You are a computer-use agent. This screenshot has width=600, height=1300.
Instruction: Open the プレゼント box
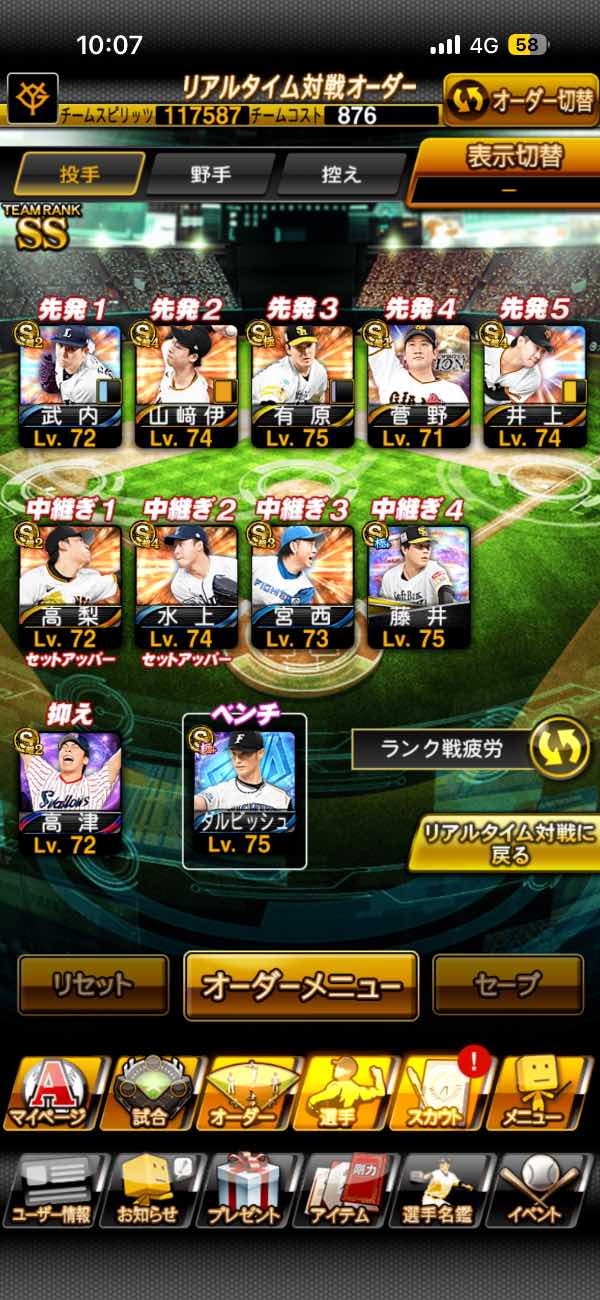pyautogui.click(x=247, y=1192)
